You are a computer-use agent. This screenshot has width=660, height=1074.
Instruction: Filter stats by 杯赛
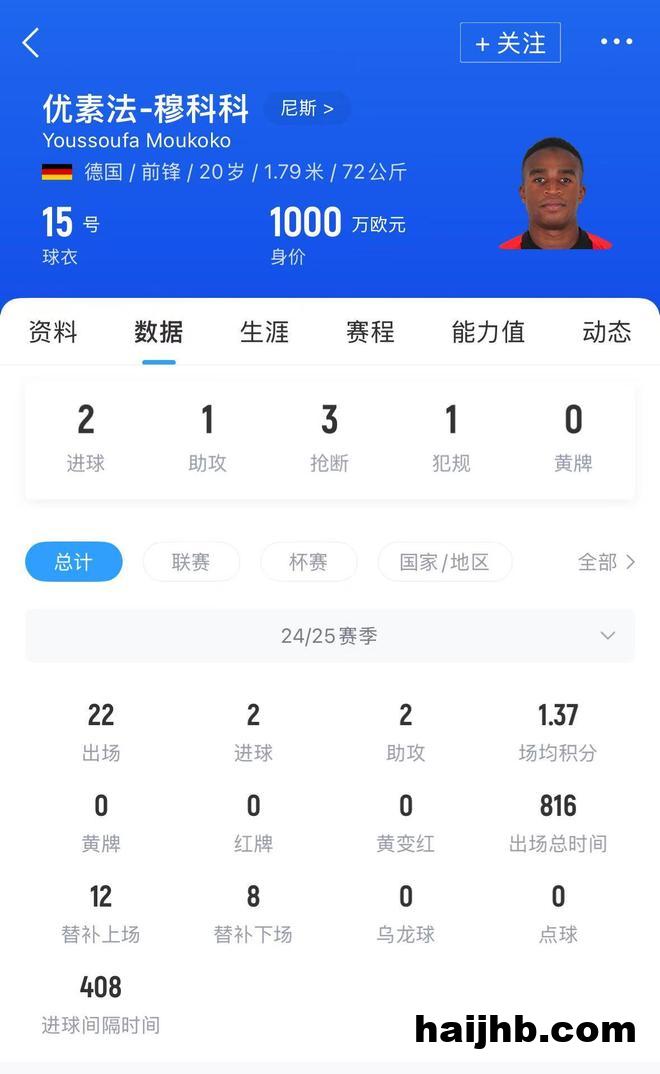(x=308, y=562)
